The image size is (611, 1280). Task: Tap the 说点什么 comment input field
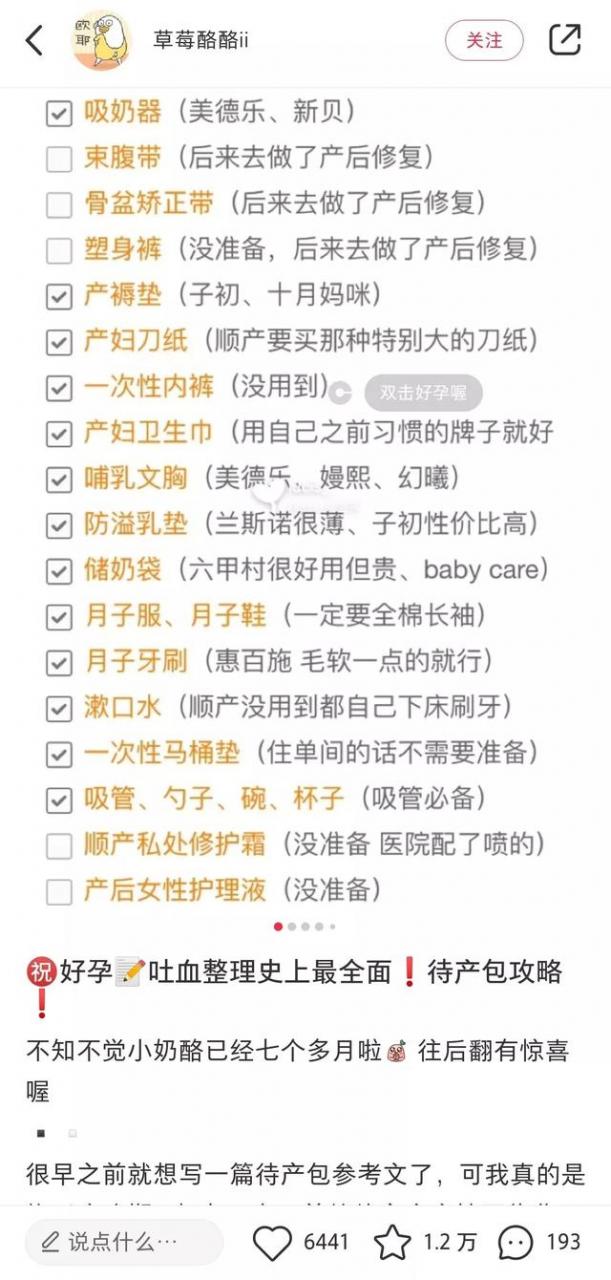pos(125,1242)
